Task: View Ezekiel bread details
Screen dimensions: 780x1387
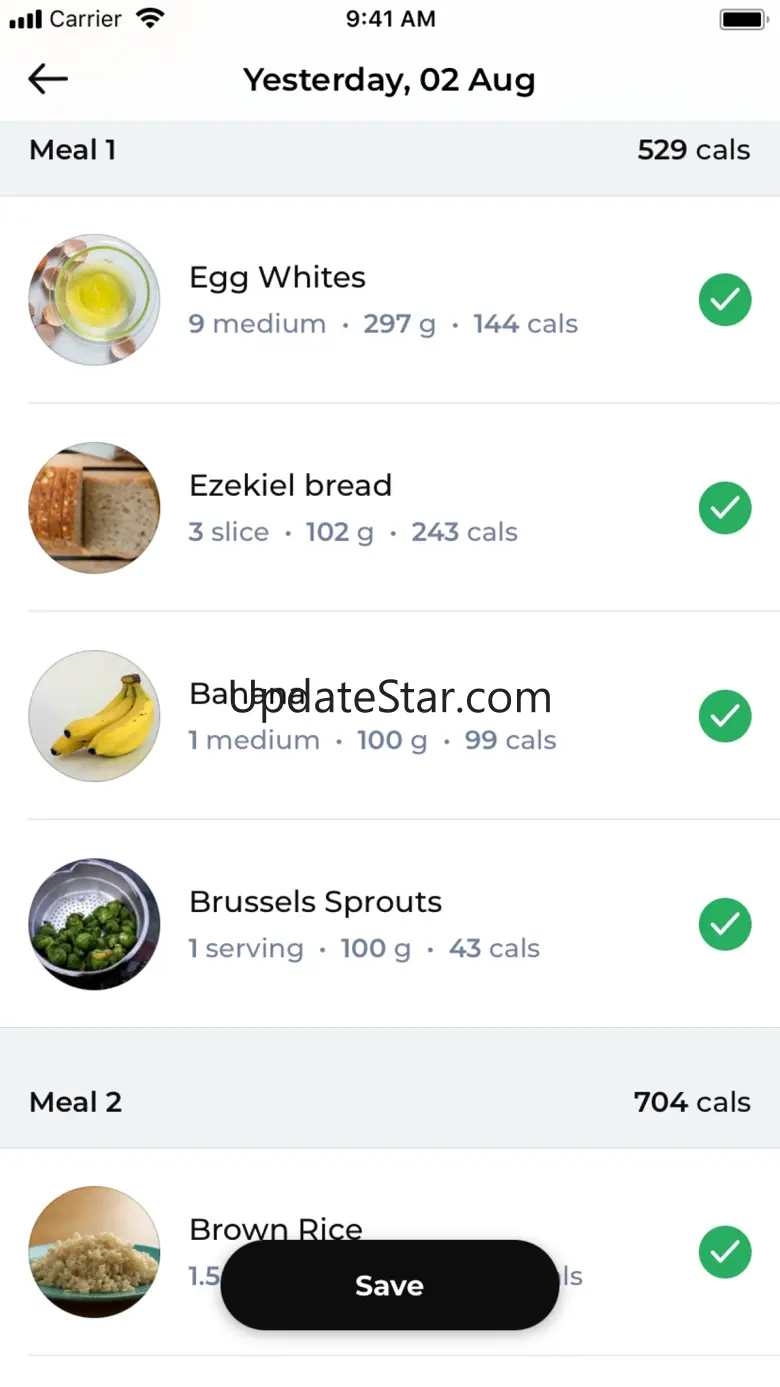Action: pos(290,486)
